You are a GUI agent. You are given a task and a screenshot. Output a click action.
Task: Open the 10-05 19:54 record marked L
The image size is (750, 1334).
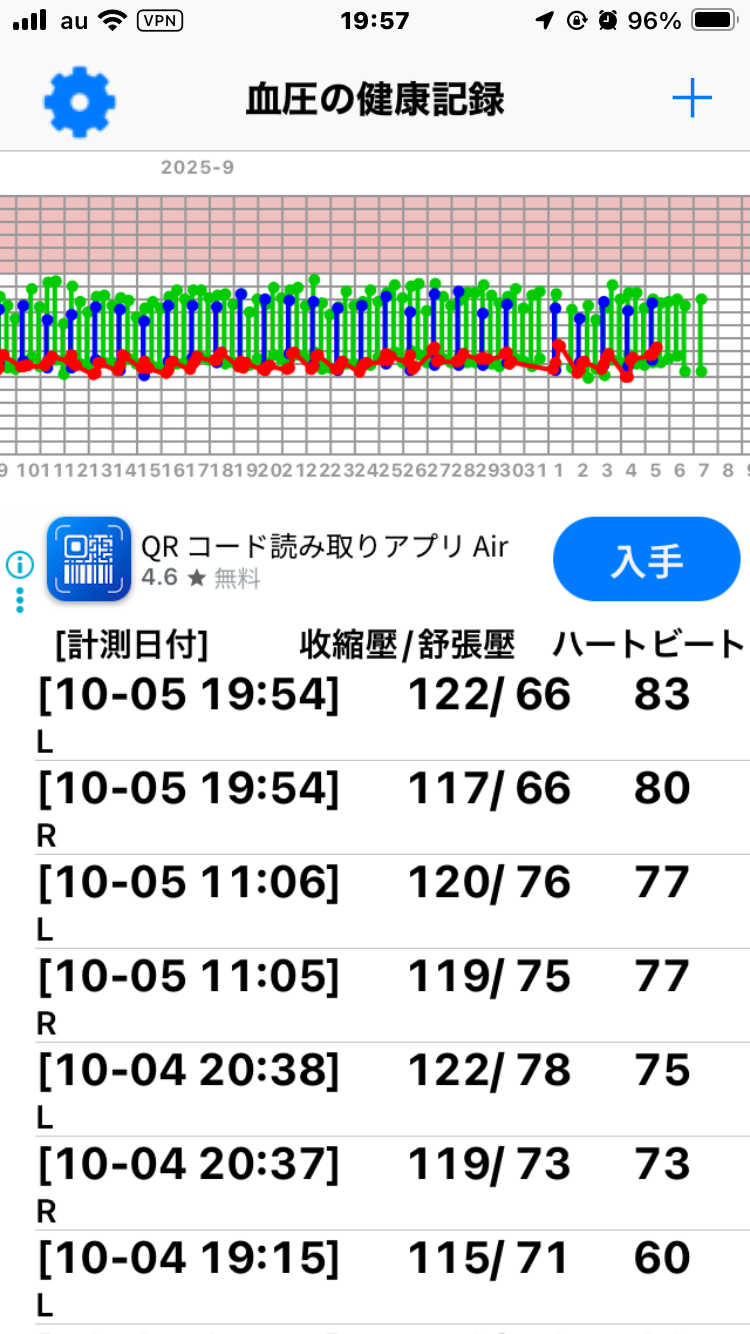coord(375,712)
